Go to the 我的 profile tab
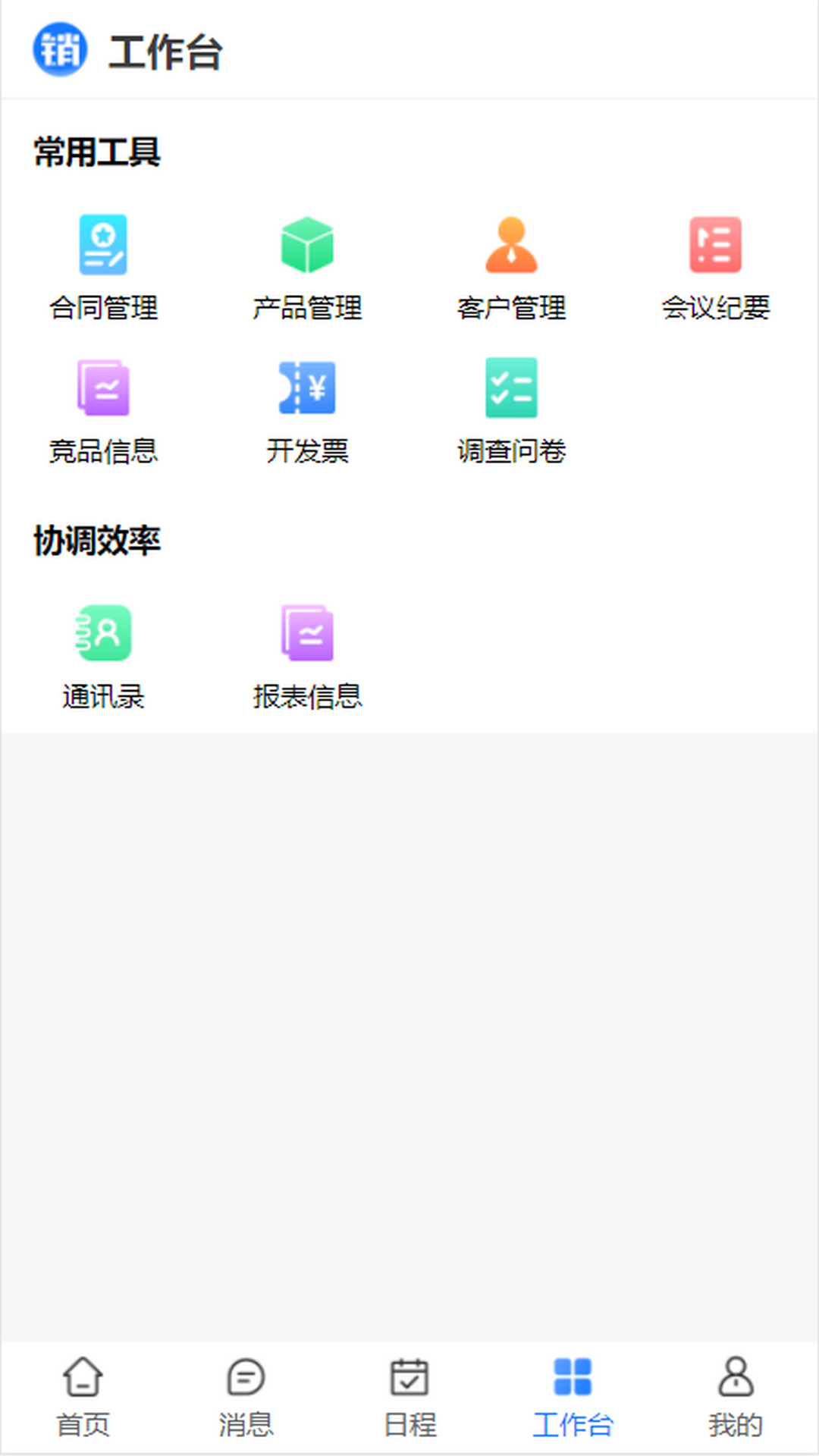Screen dimensions: 819x1456 click(736, 1397)
